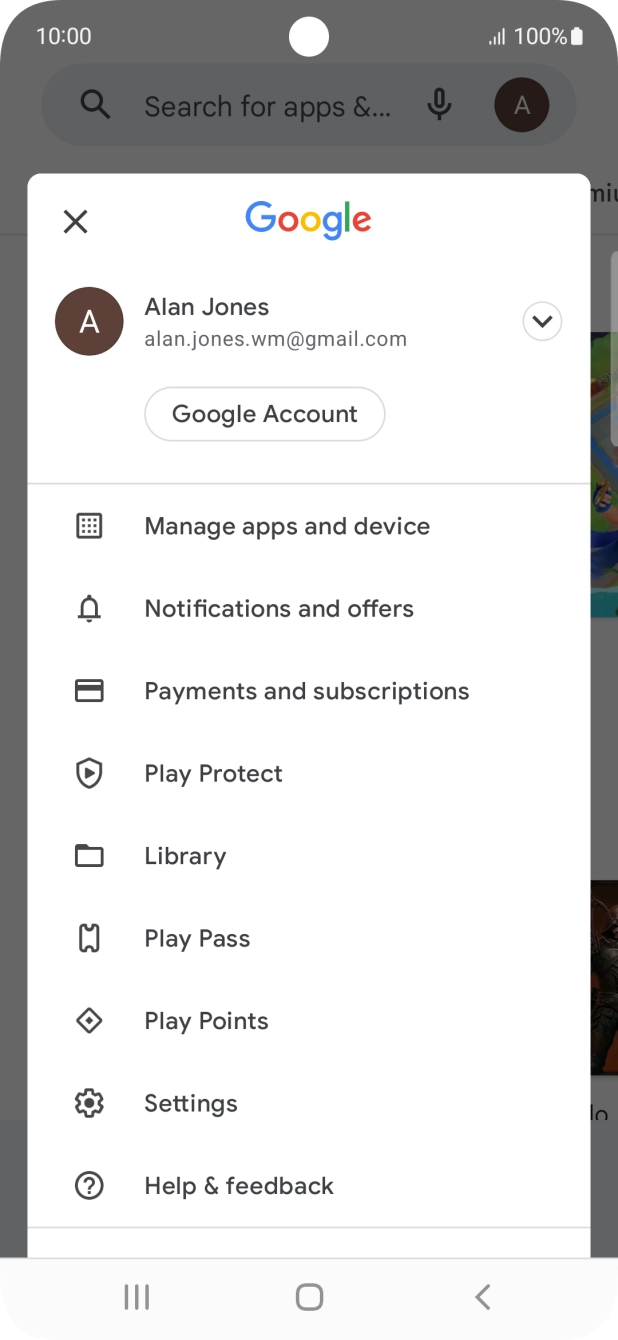The image size is (618, 1340).
Task: Open the Google Account button
Action: pyautogui.click(x=265, y=414)
